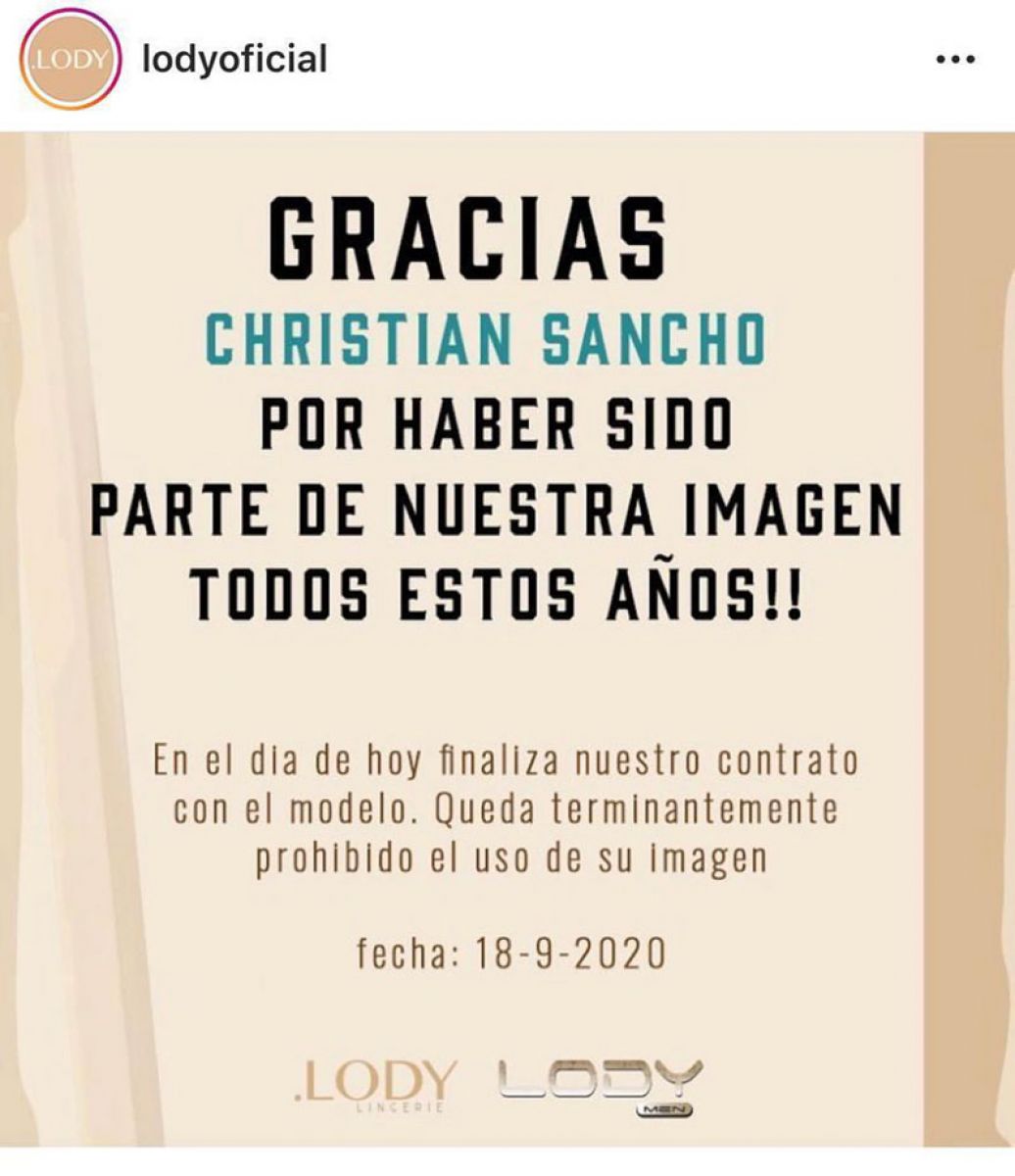
Task: Open the lodyoficial username link
Action: pyautogui.click(x=234, y=61)
